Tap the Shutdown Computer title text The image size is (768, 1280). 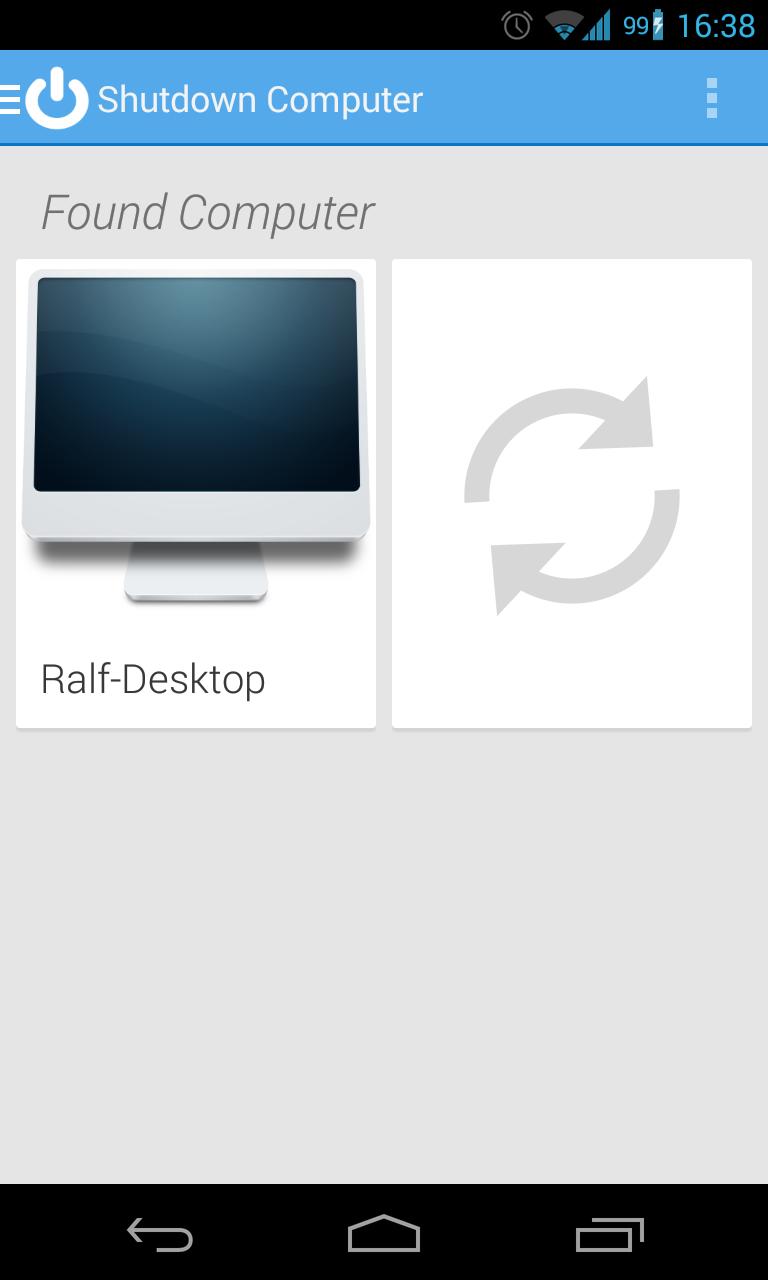258,99
